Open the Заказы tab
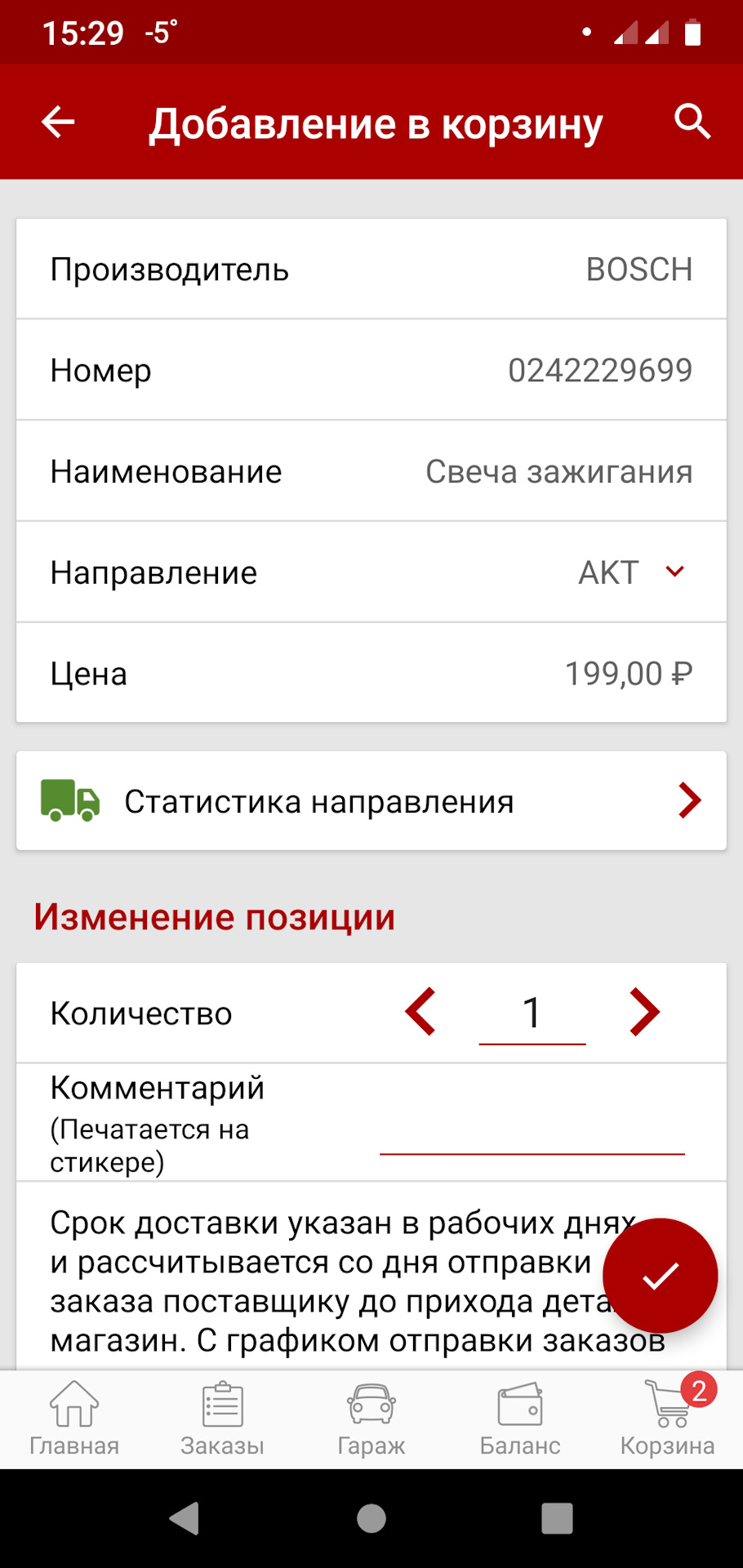Viewport: 743px width, 1568px height. coord(222,1419)
